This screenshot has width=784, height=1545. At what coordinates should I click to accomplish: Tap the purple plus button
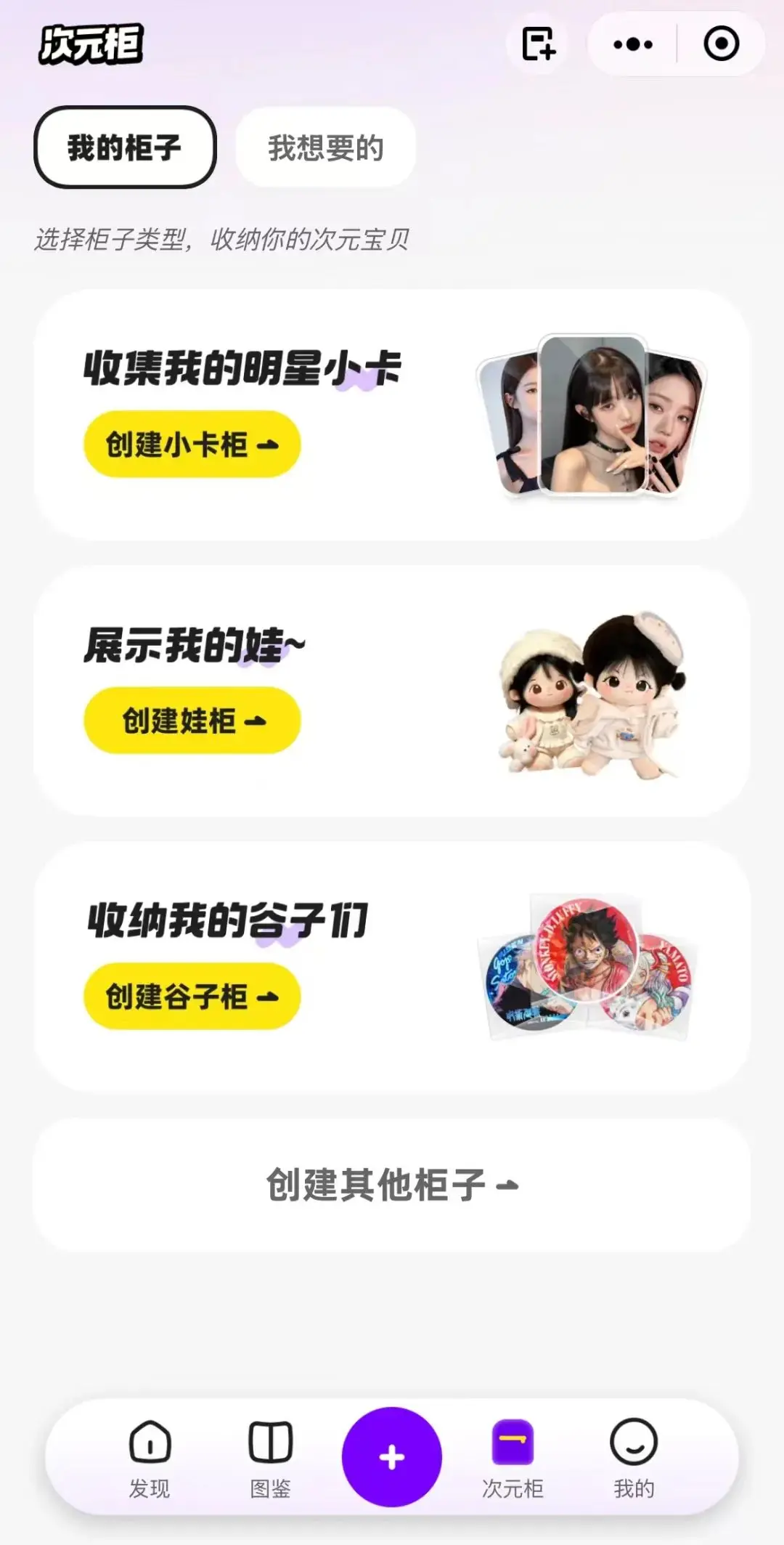(392, 1457)
